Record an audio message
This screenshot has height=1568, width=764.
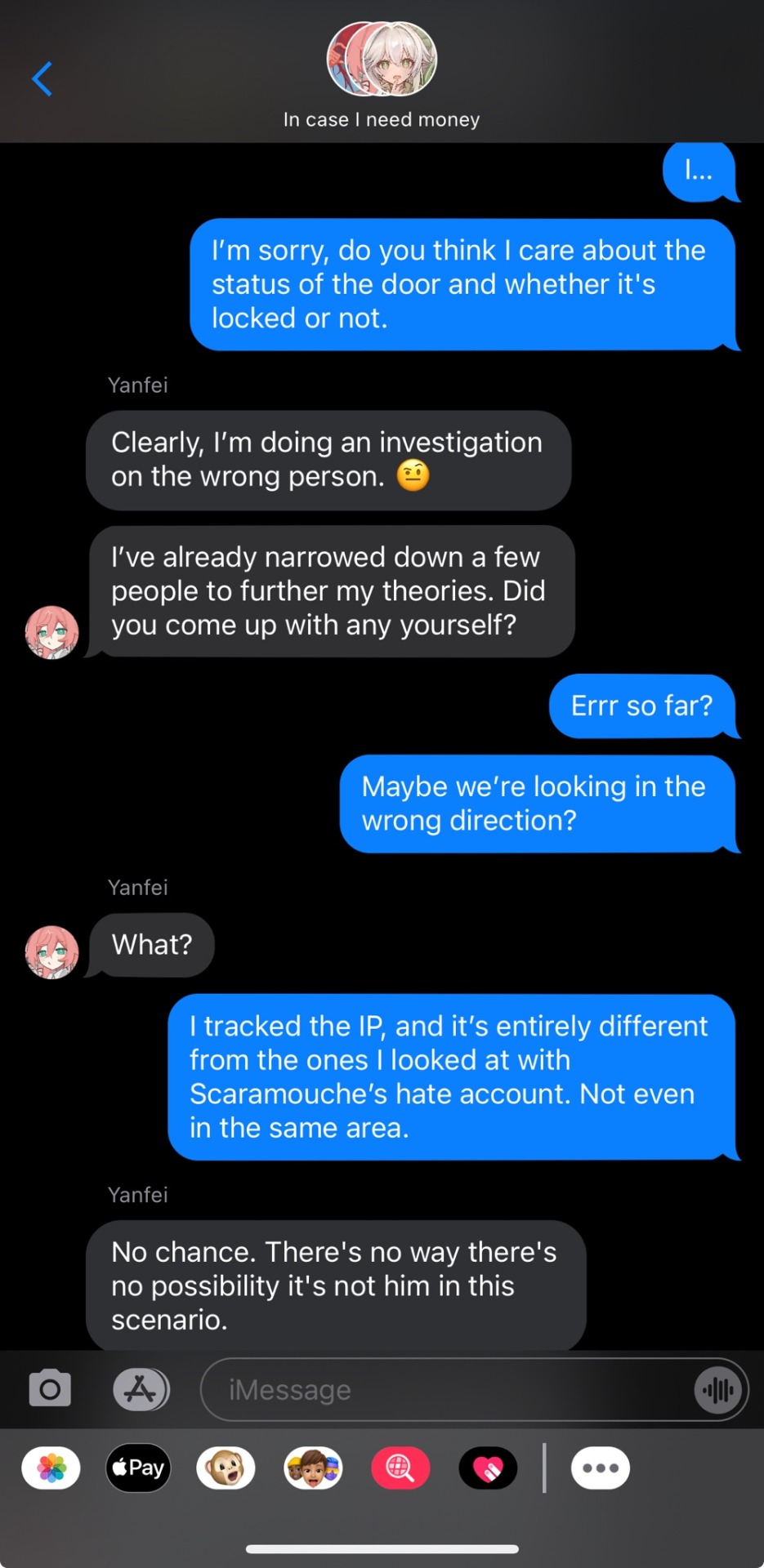(x=718, y=1389)
